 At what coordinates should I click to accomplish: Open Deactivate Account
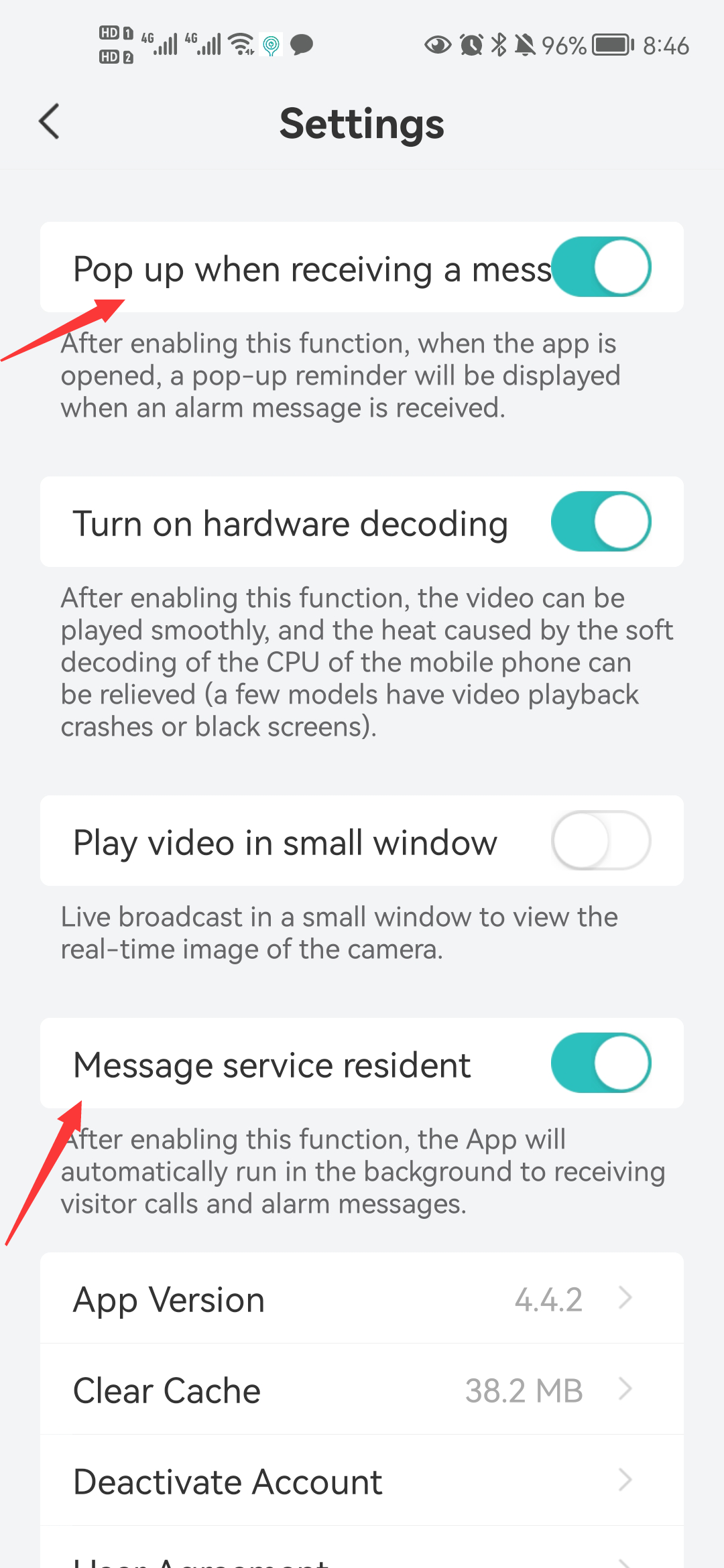point(362,1481)
